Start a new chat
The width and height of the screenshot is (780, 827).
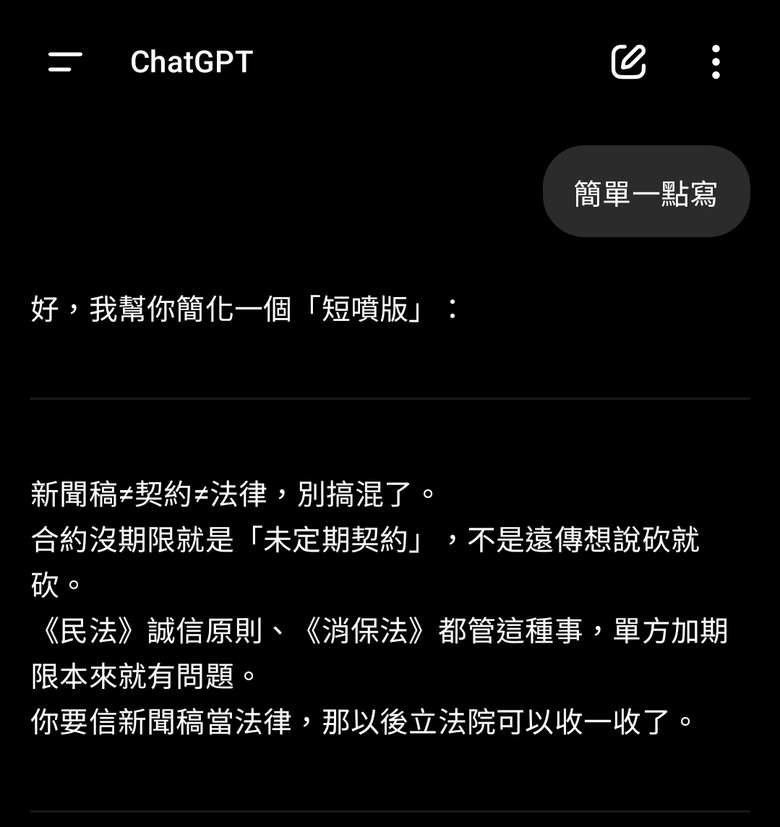point(629,62)
